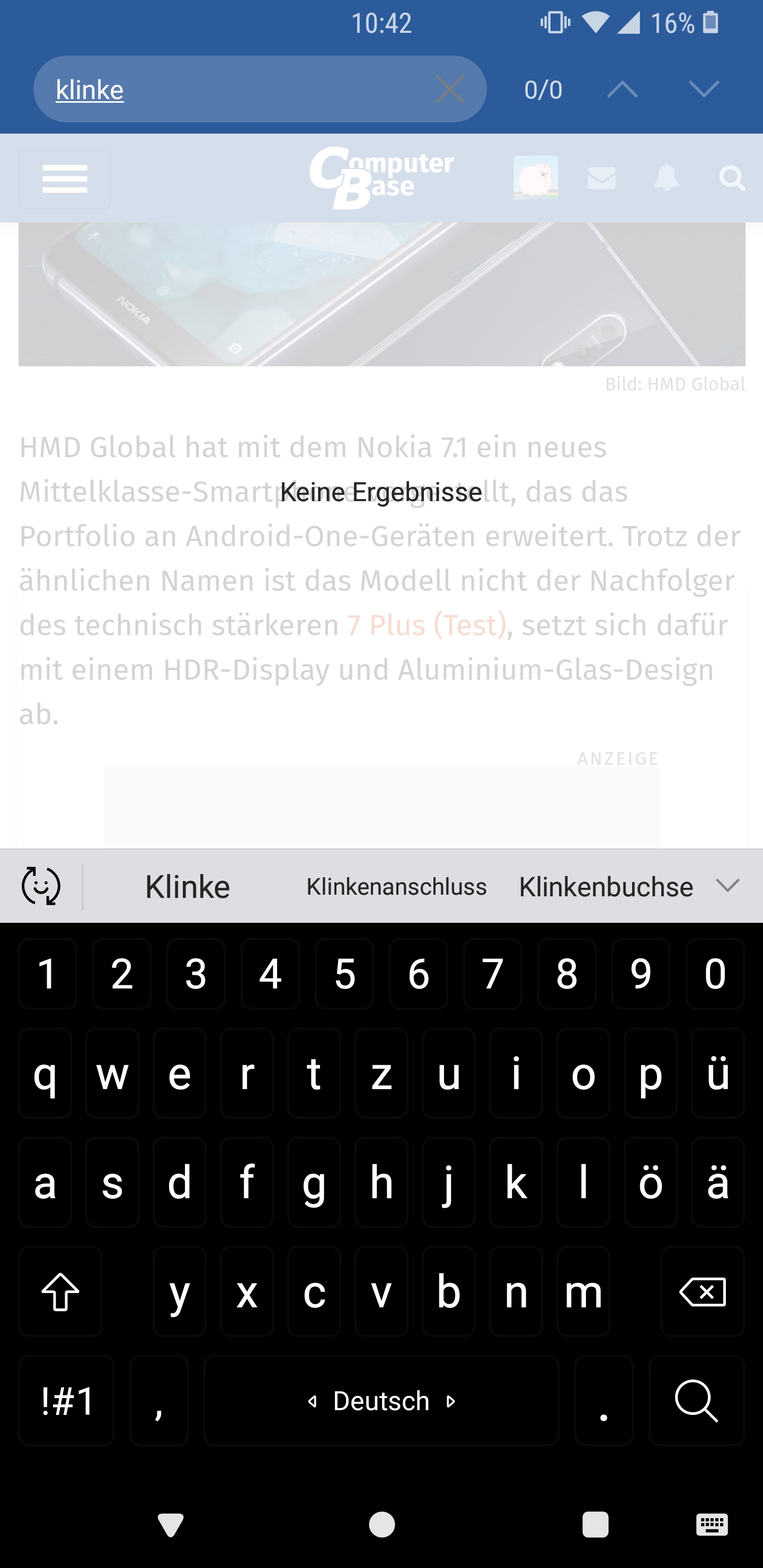763x1568 pixels.
Task: Clear the find-in-page text 'klinke'
Action: point(449,90)
